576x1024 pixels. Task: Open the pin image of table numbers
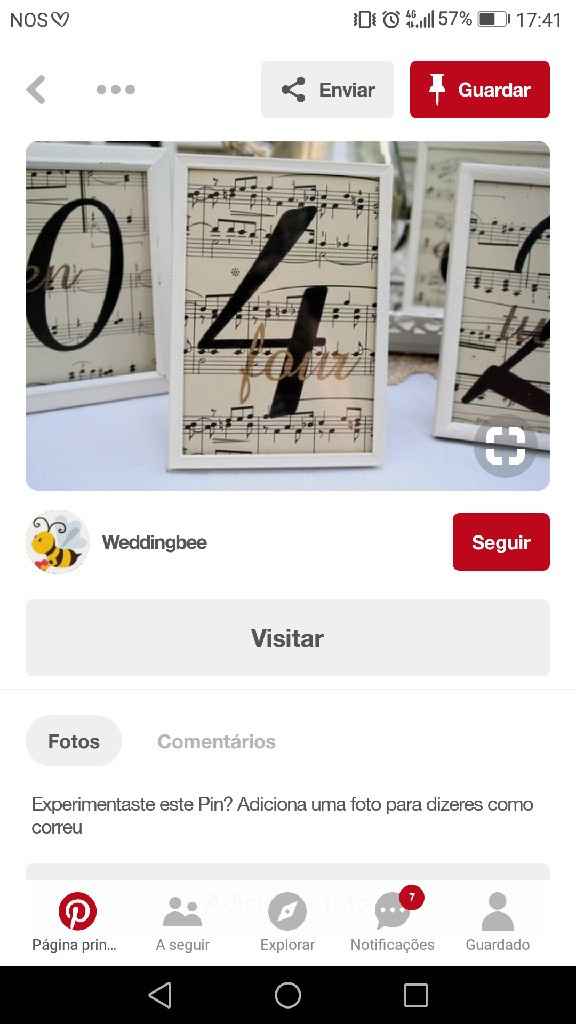[x=288, y=315]
